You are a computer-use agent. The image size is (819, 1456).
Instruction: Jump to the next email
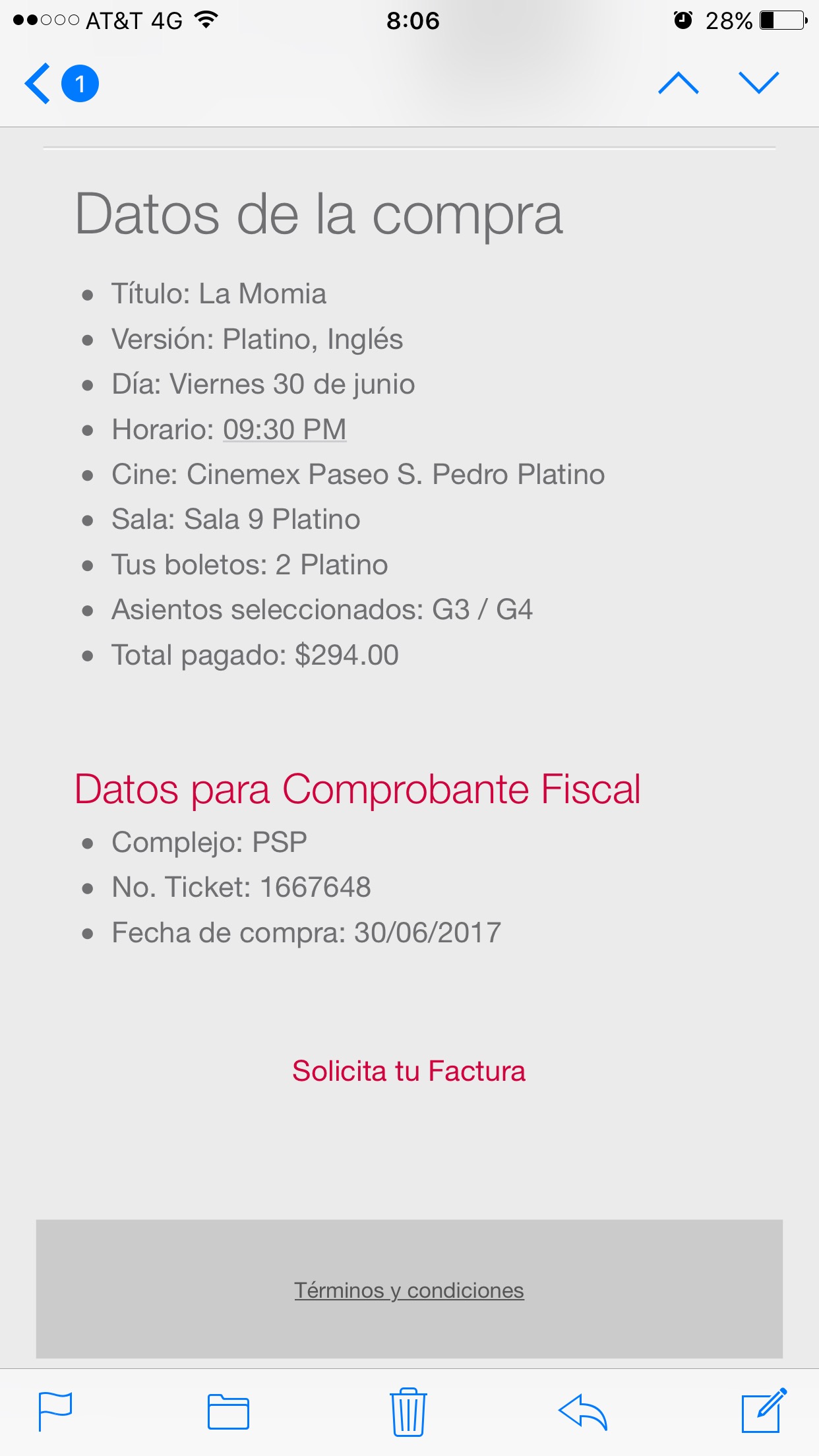tap(759, 83)
